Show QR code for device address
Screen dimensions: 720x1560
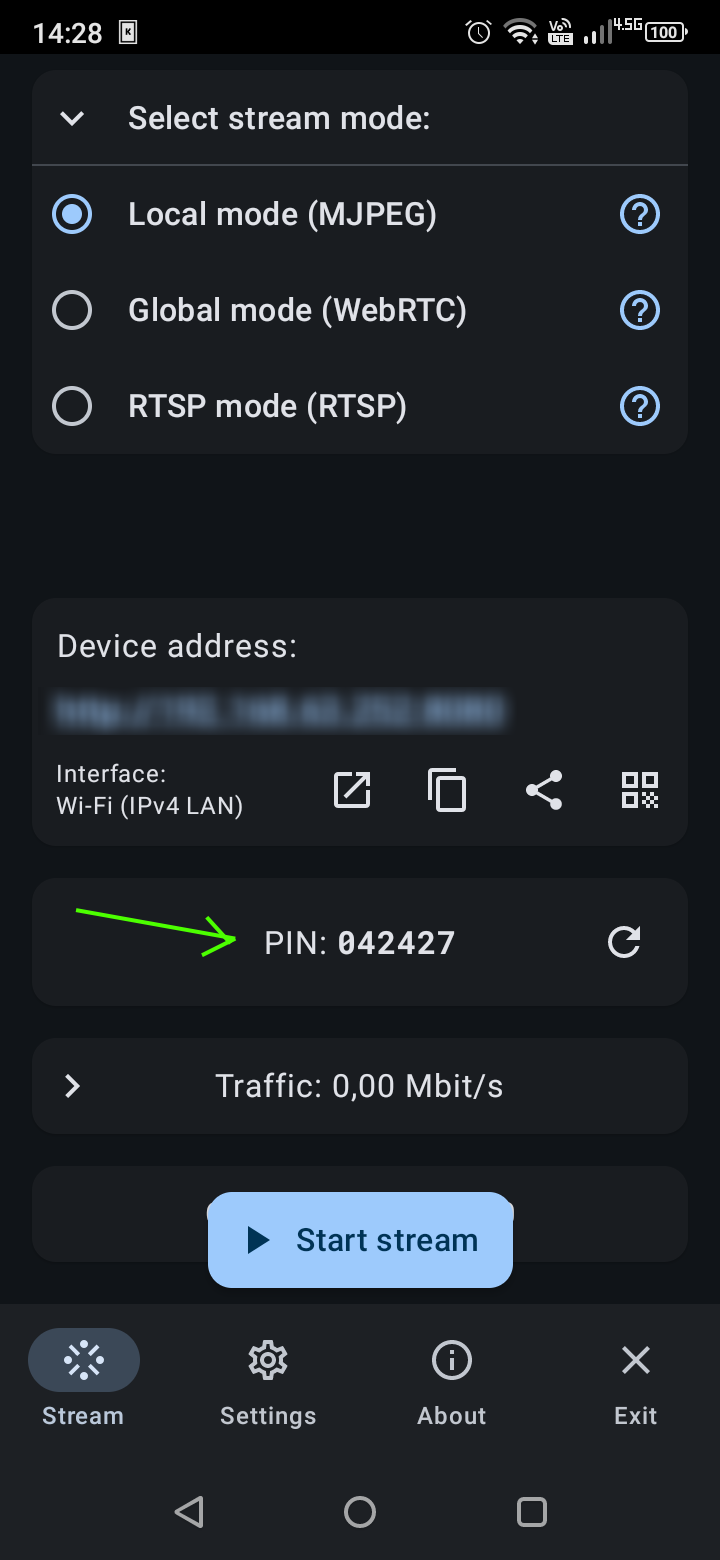coord(640,790)
